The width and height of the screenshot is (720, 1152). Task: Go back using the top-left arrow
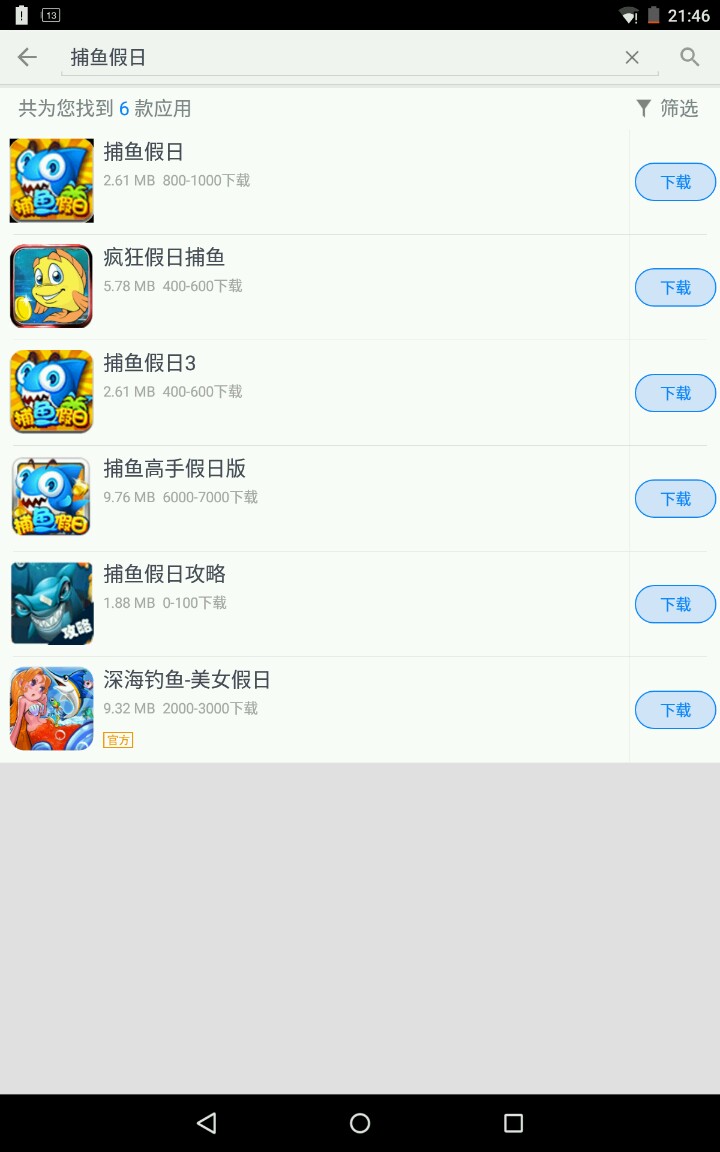(x=27, y=57)
